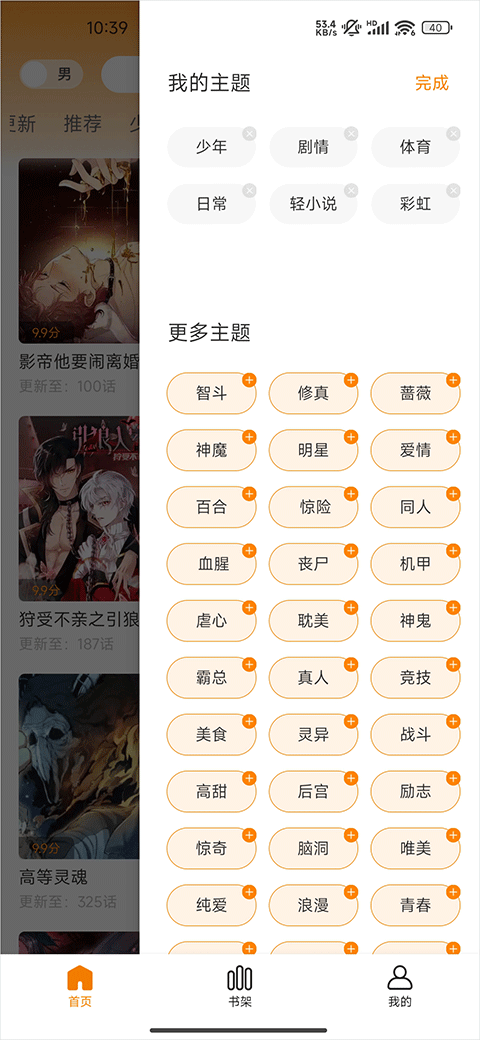This screenshot has width=480, height=1040.
Task: Remove 轻小说 from my themes
Action: pos(351,191)
